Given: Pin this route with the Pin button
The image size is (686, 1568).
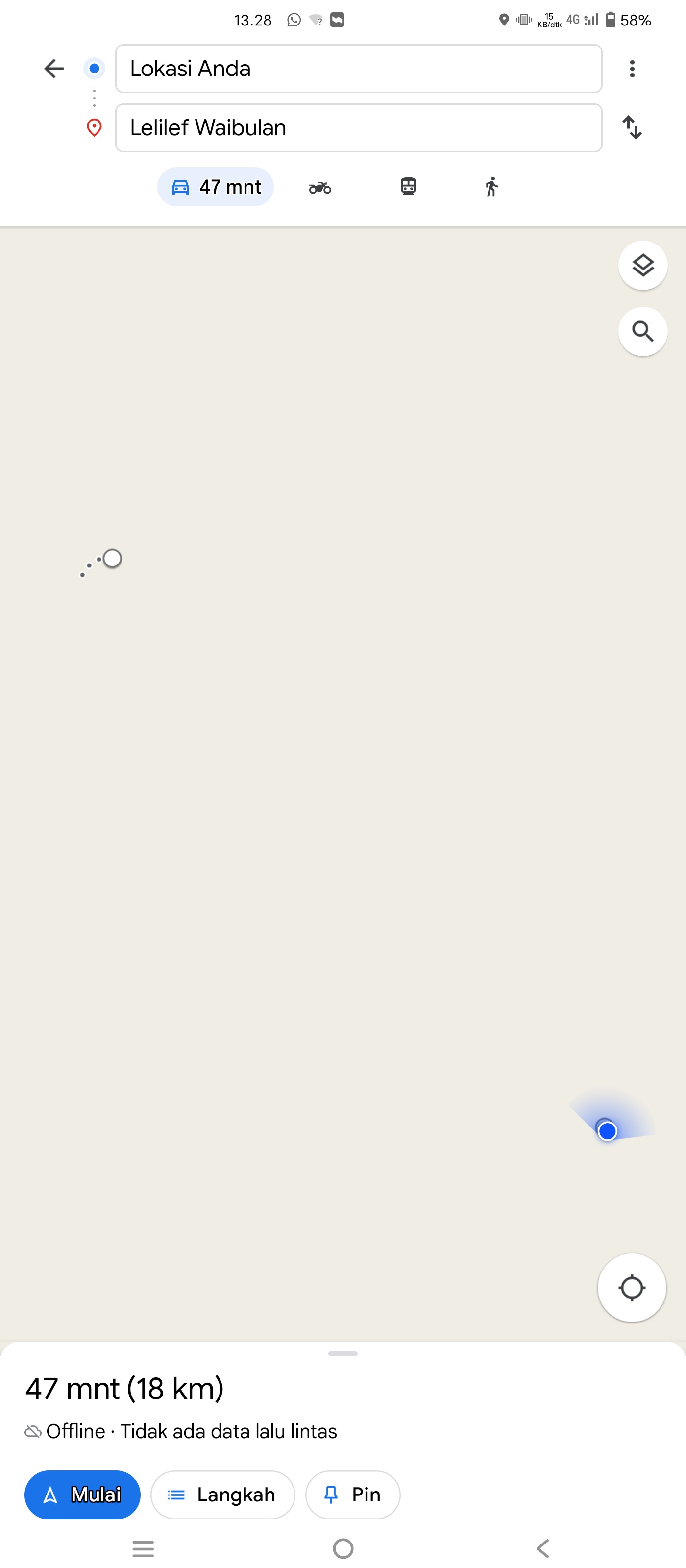Looking at the screenshot, I should (x=353, y=1494).
